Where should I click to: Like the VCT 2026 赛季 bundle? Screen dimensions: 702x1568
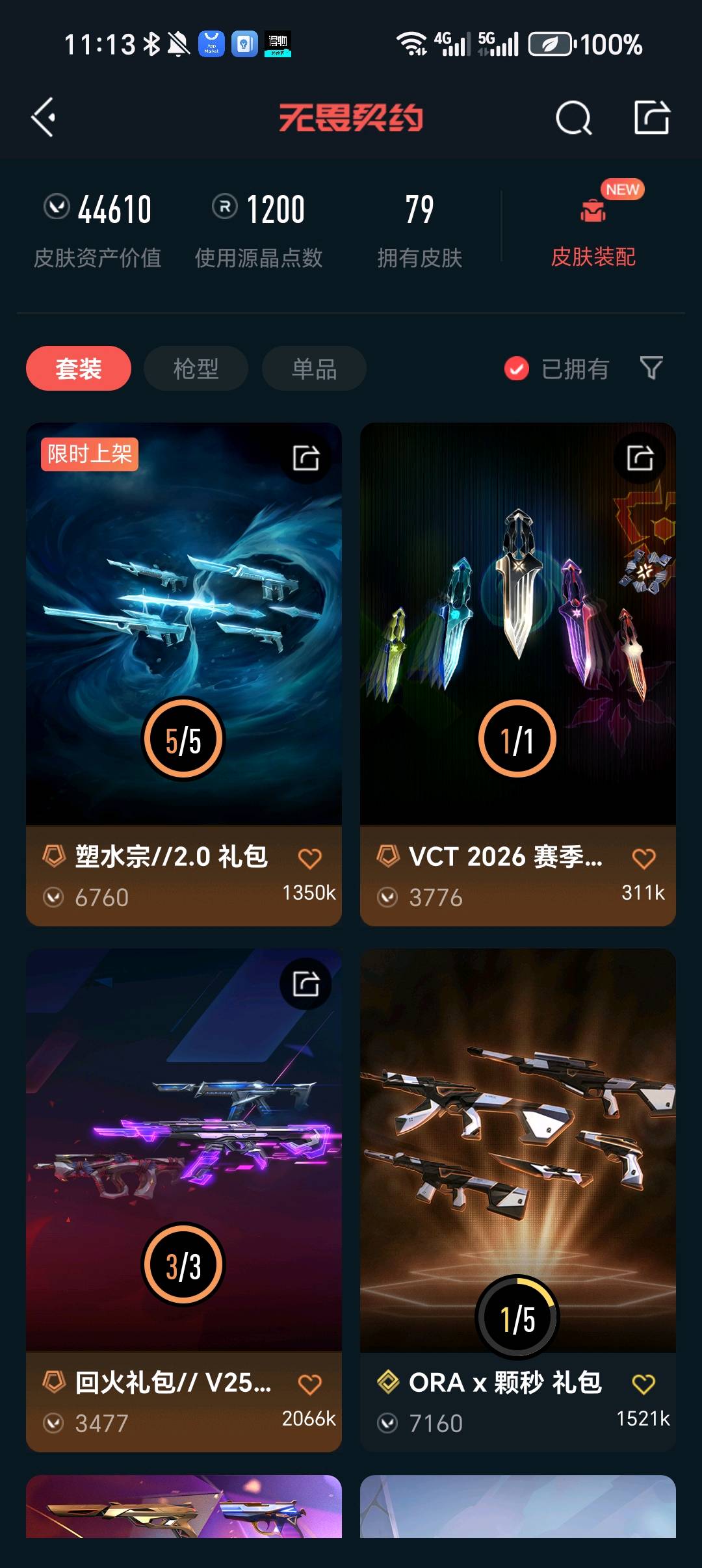[644, 858]
